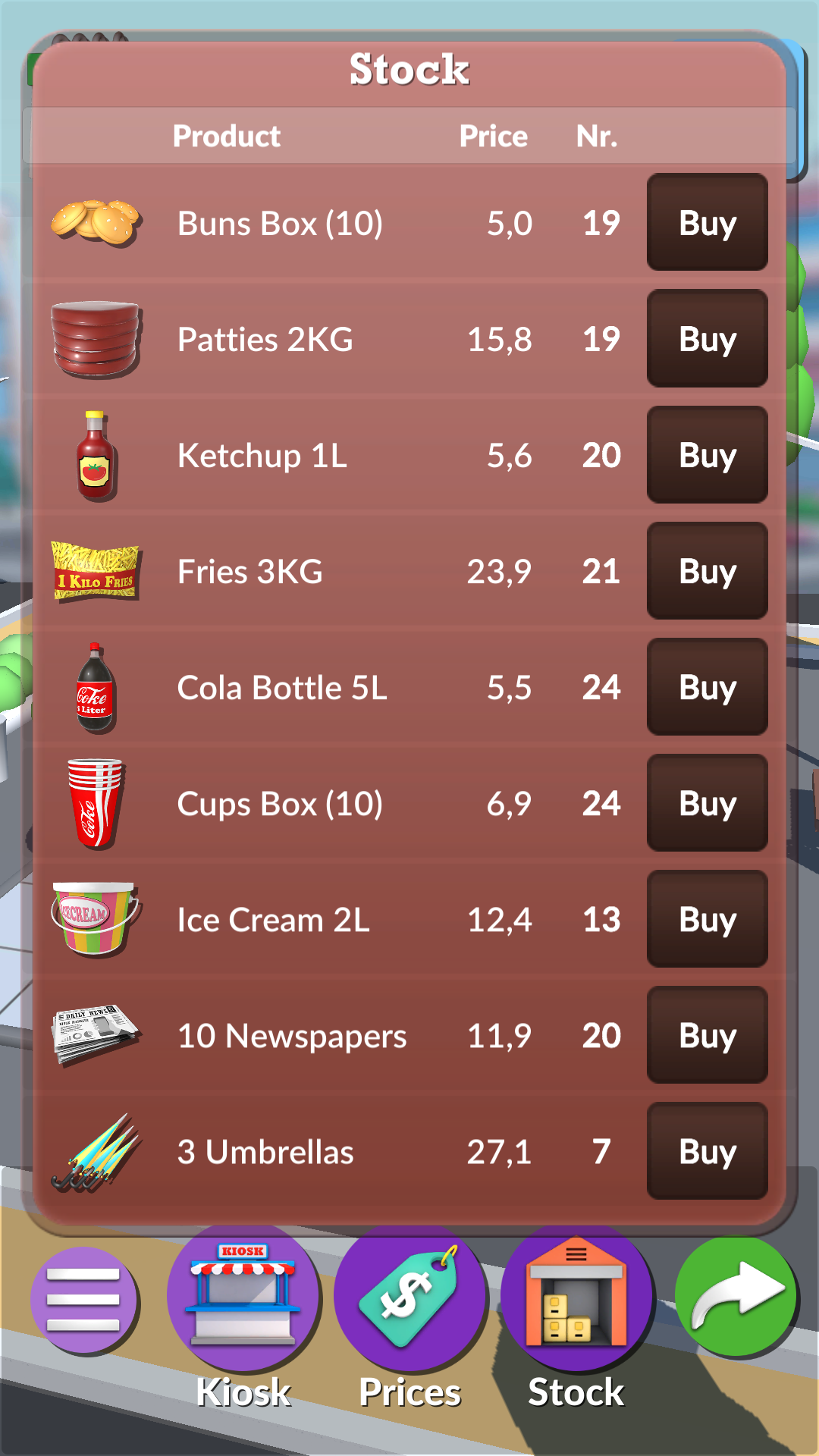Image resolution: width=819 pixels, height=1456 pixels.
Task: Click the green arrow continue icon
Action: (736, 1298)
